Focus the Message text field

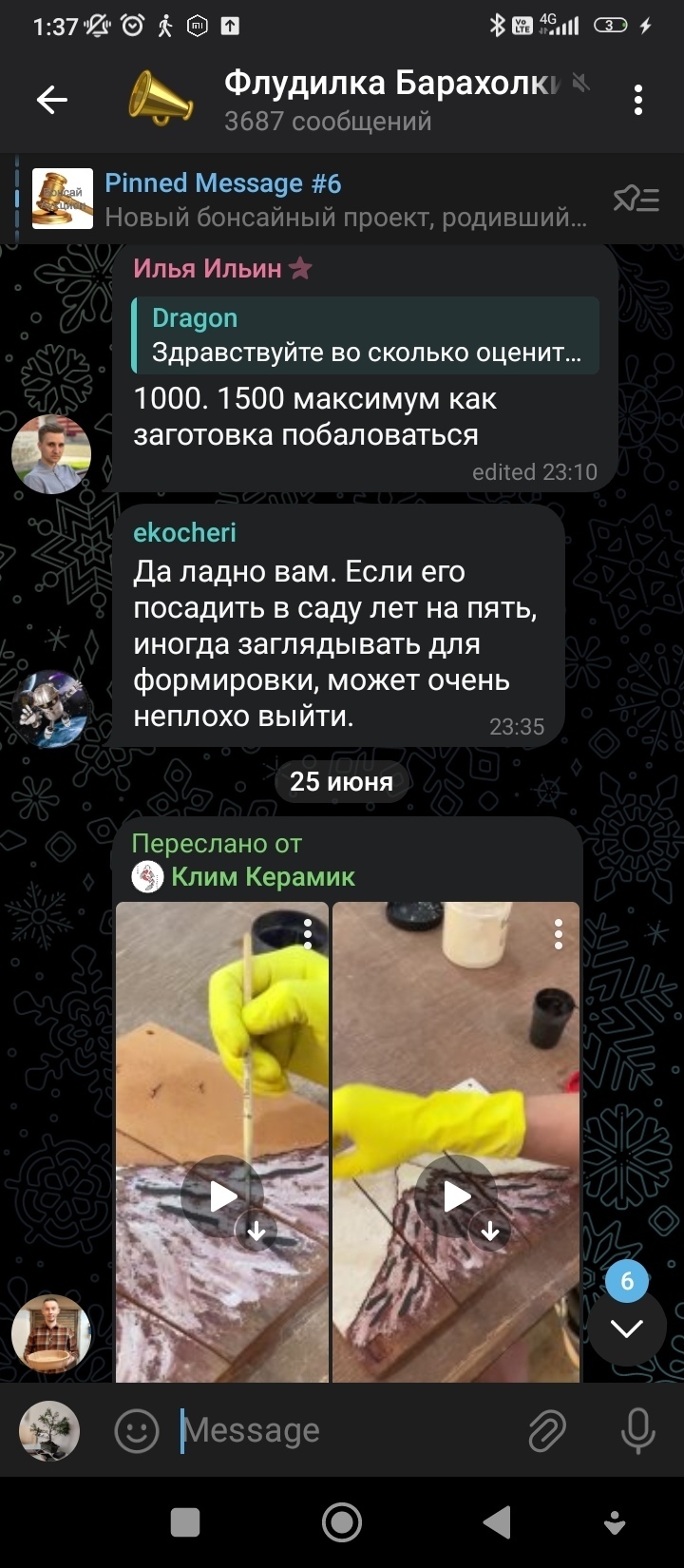pyautogui.click(x=342, y=1430)
